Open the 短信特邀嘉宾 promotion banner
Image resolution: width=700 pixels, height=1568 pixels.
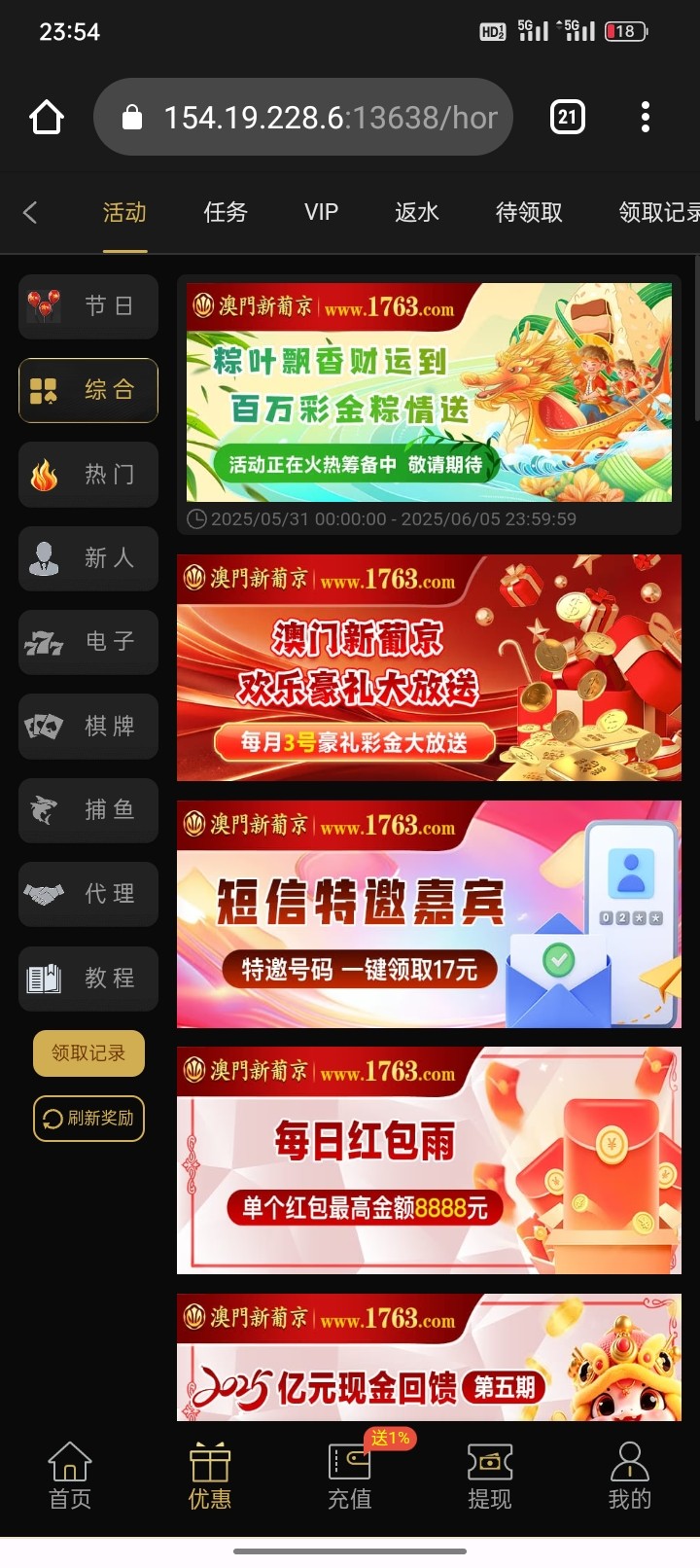[429, 914]
